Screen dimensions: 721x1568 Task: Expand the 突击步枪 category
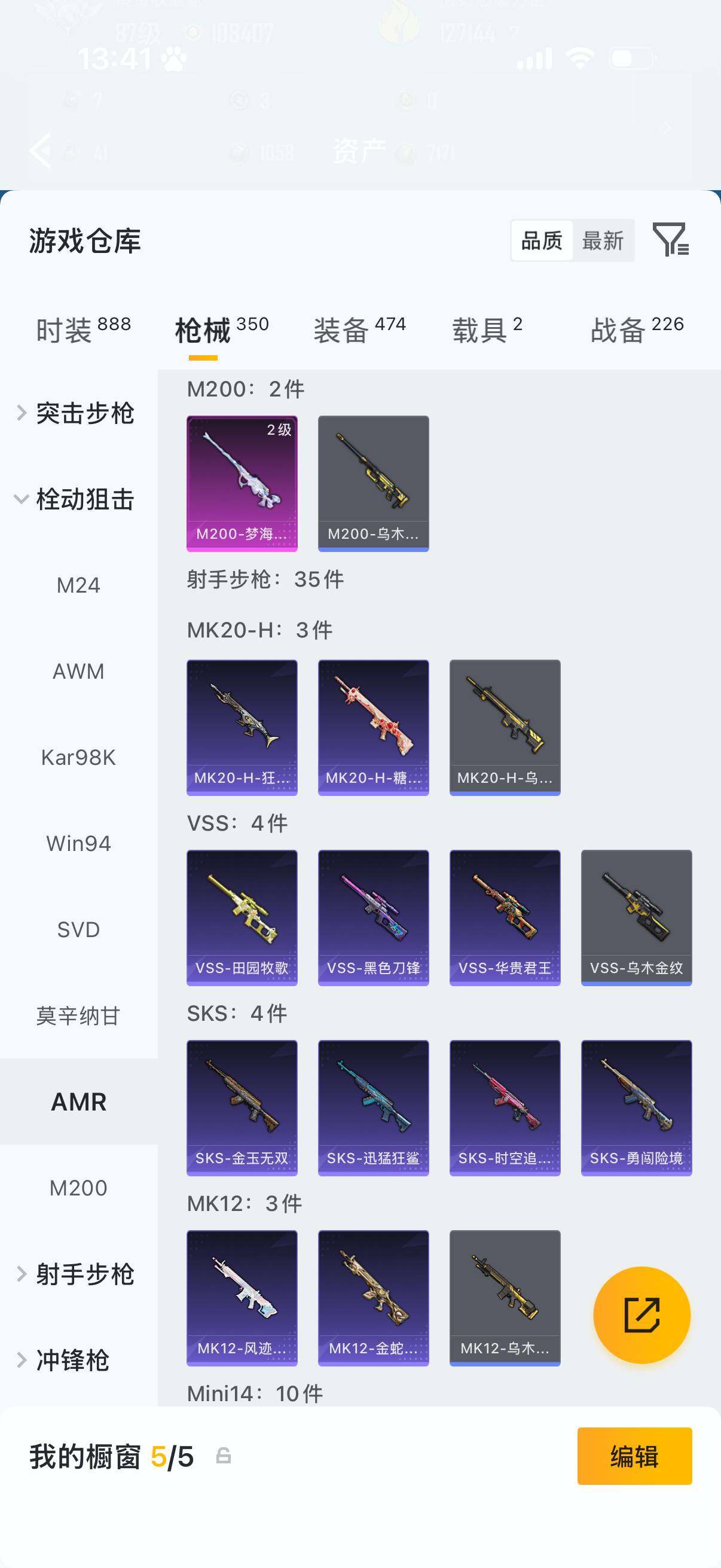(85, 413)
